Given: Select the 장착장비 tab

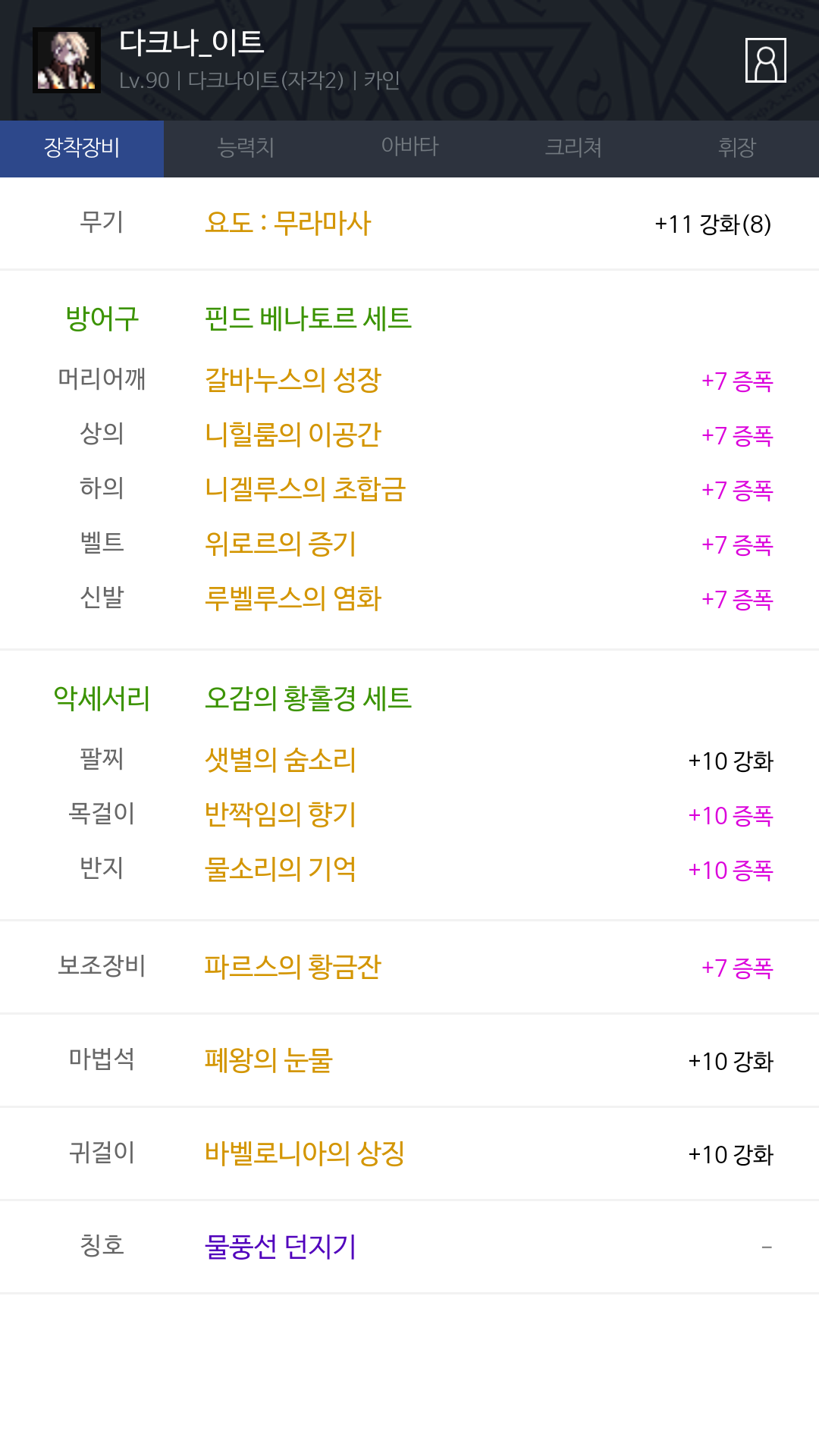Looking at the screenshot, I should pyautogui.click(x=82, y=148).
